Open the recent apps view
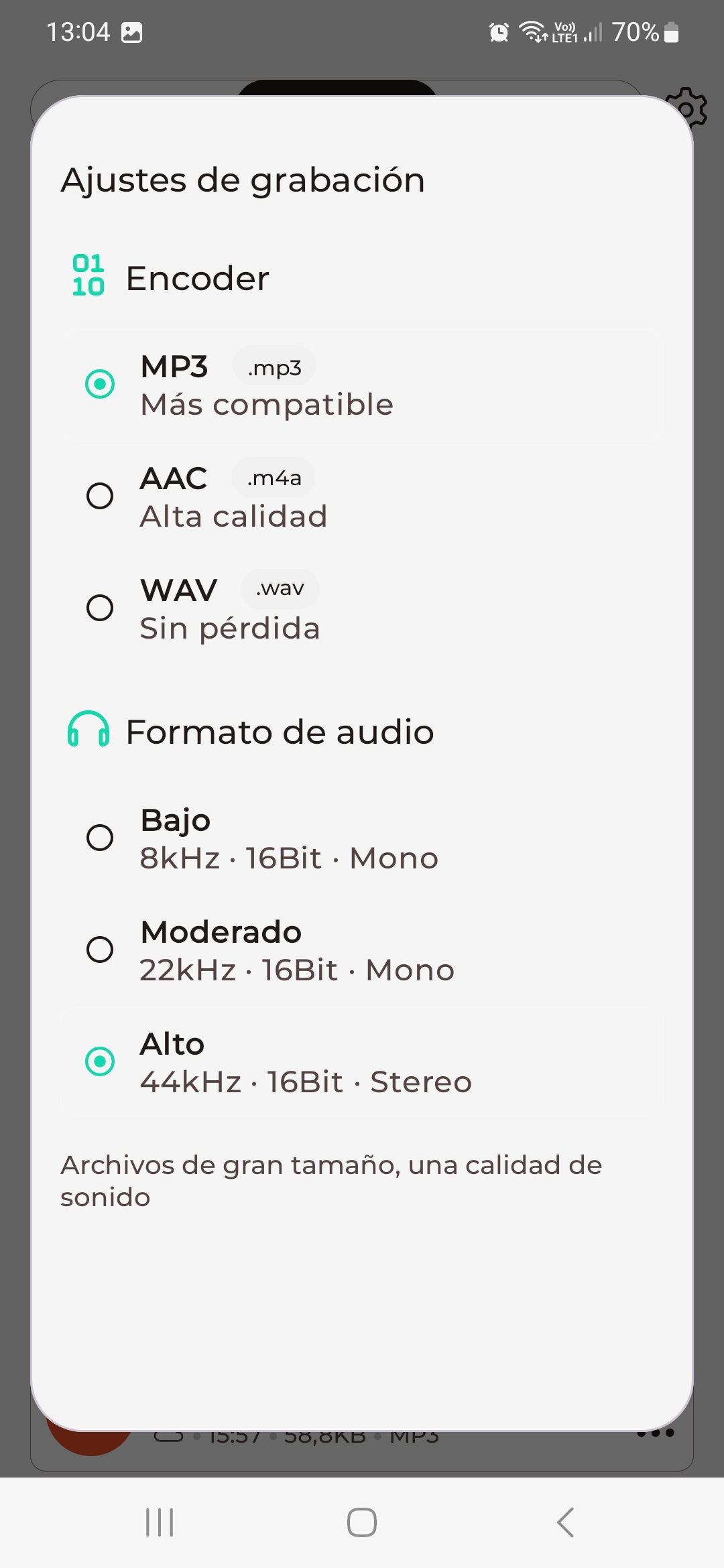Image resolution: width=724 pixels, height=1568 pixels. click(x=160, y=1522)
